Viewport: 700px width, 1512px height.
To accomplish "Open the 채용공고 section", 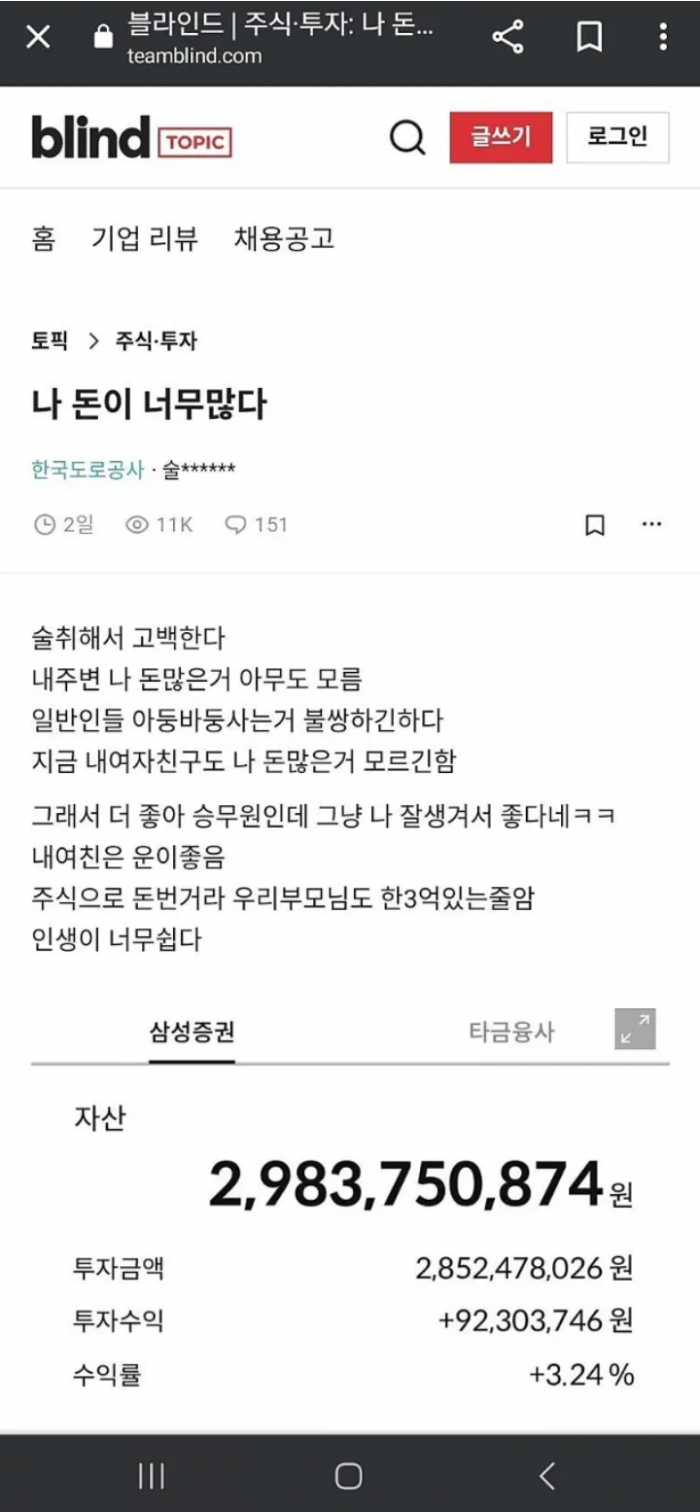I will point(284,239).
